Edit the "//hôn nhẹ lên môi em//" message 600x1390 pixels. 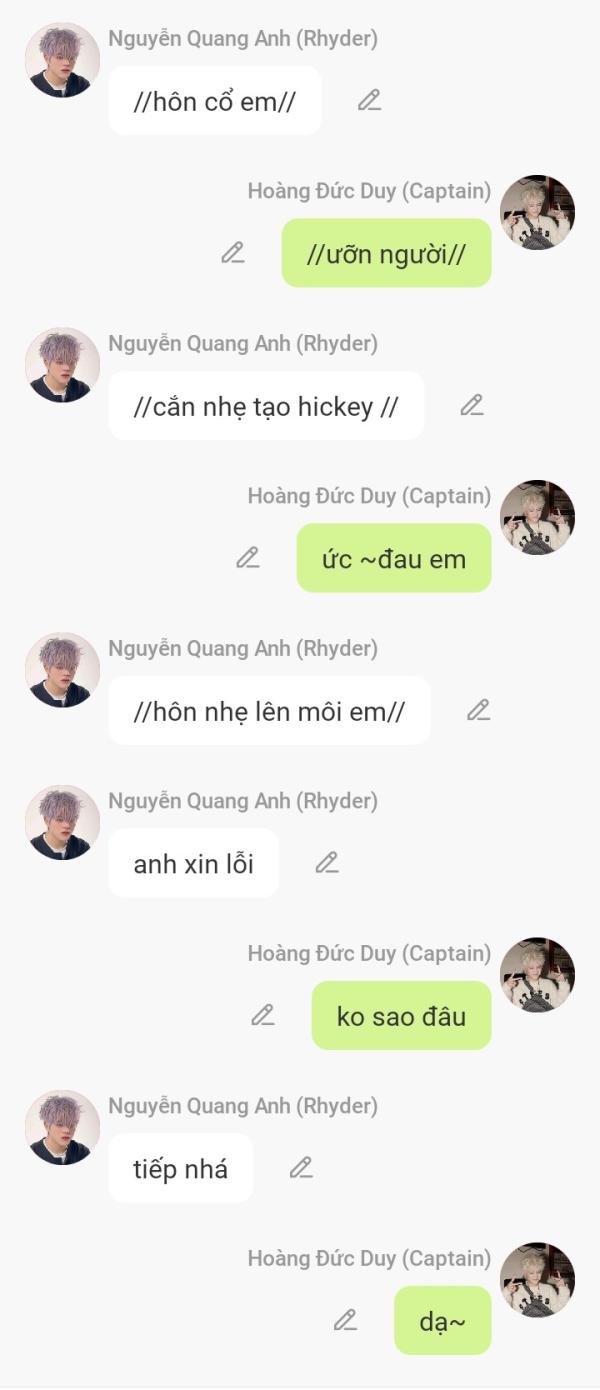[x=479, y=710]
